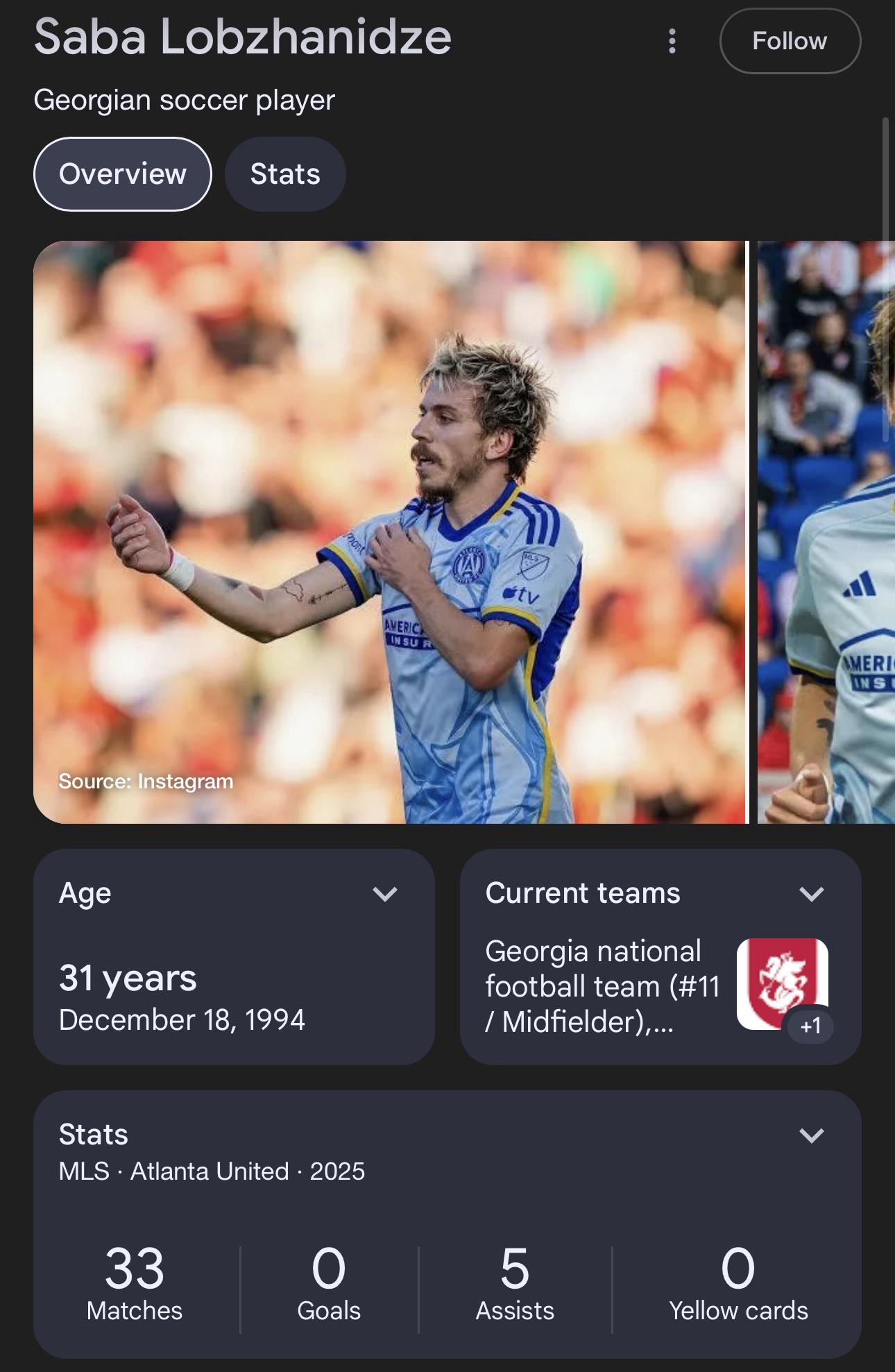
Task: Expand the Age card
Action: point(384,893)
